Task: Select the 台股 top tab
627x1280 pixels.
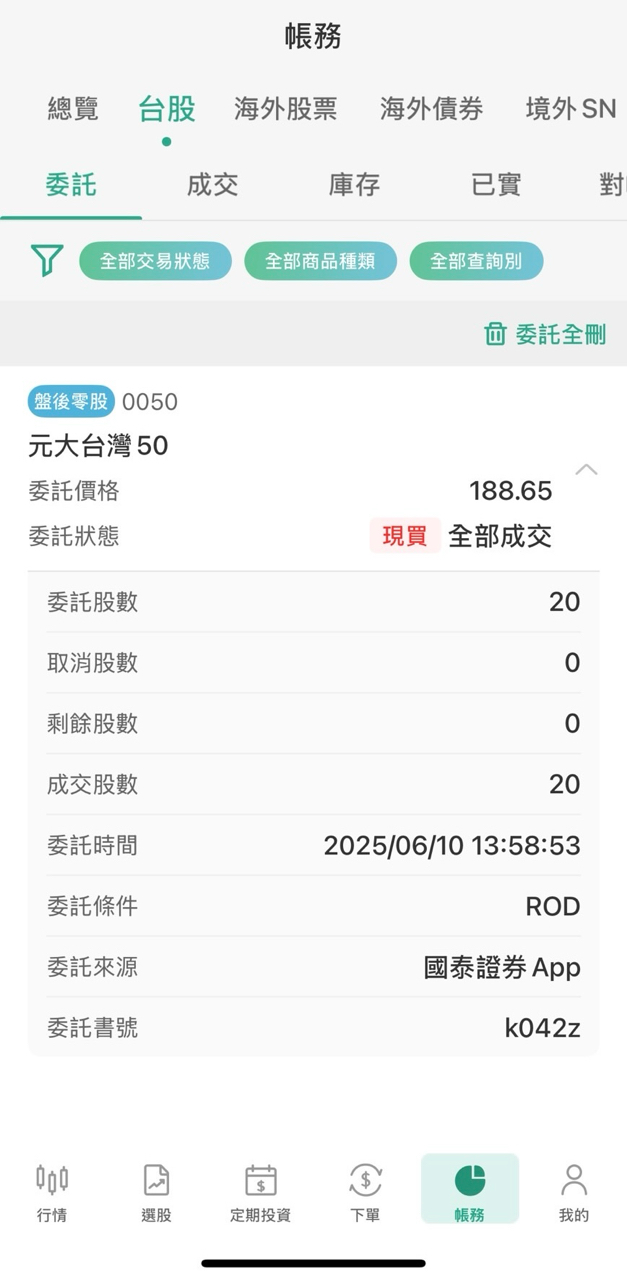Action: pos(167,109)
